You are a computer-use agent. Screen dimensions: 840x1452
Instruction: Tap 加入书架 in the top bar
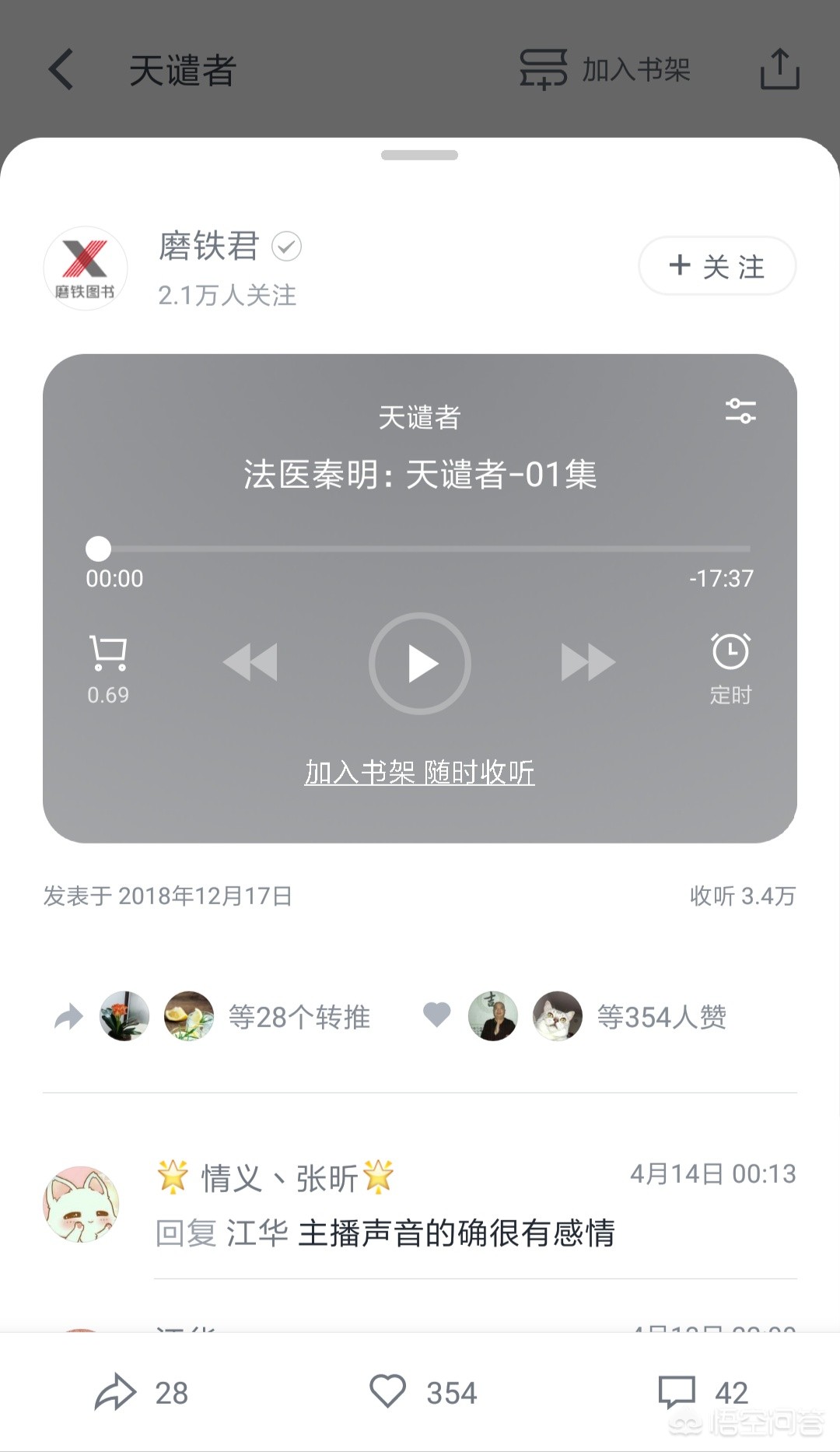[605, 70]
